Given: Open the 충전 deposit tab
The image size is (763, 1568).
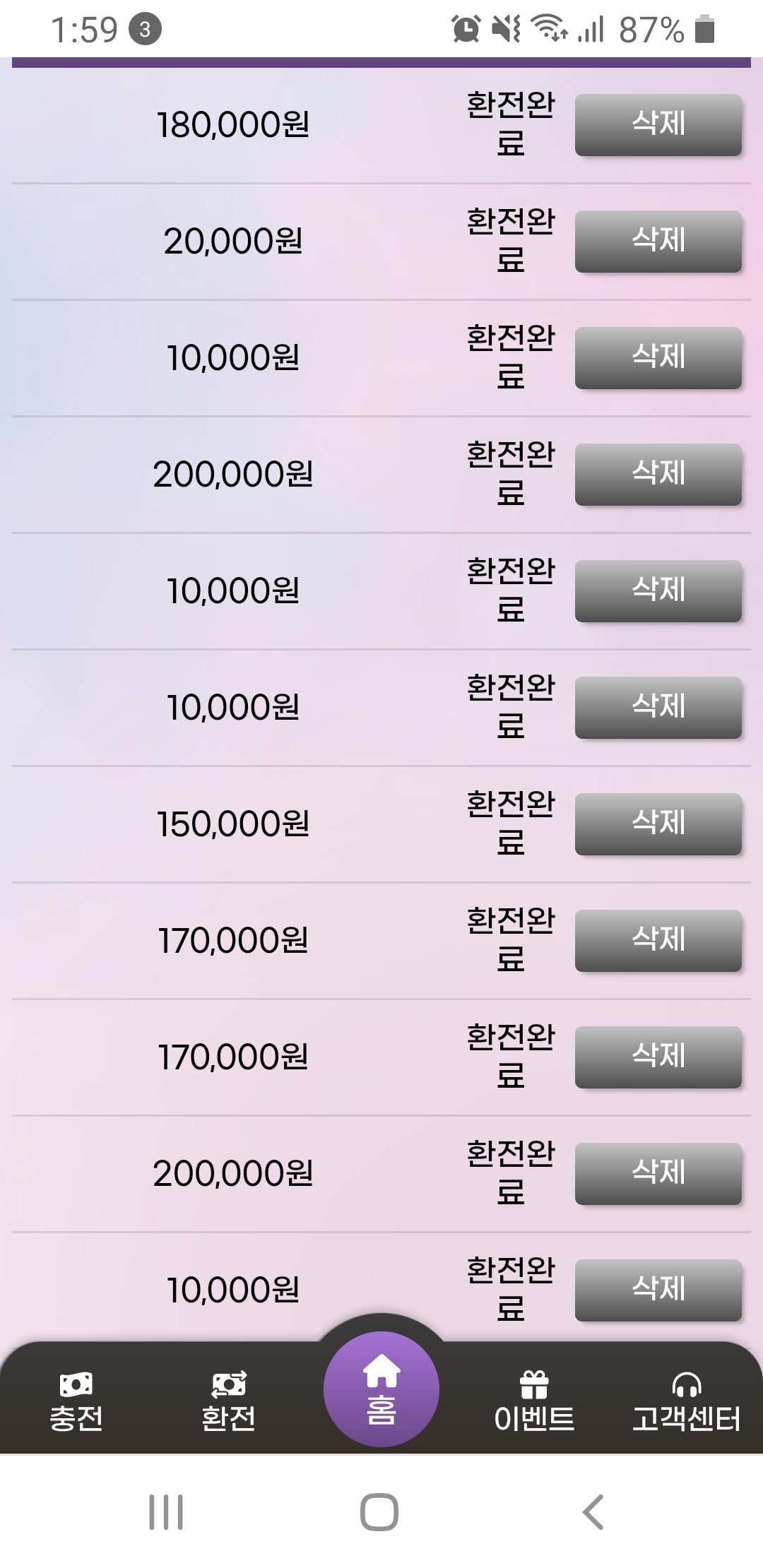Looking at the screenshot, I should 76,1401.
